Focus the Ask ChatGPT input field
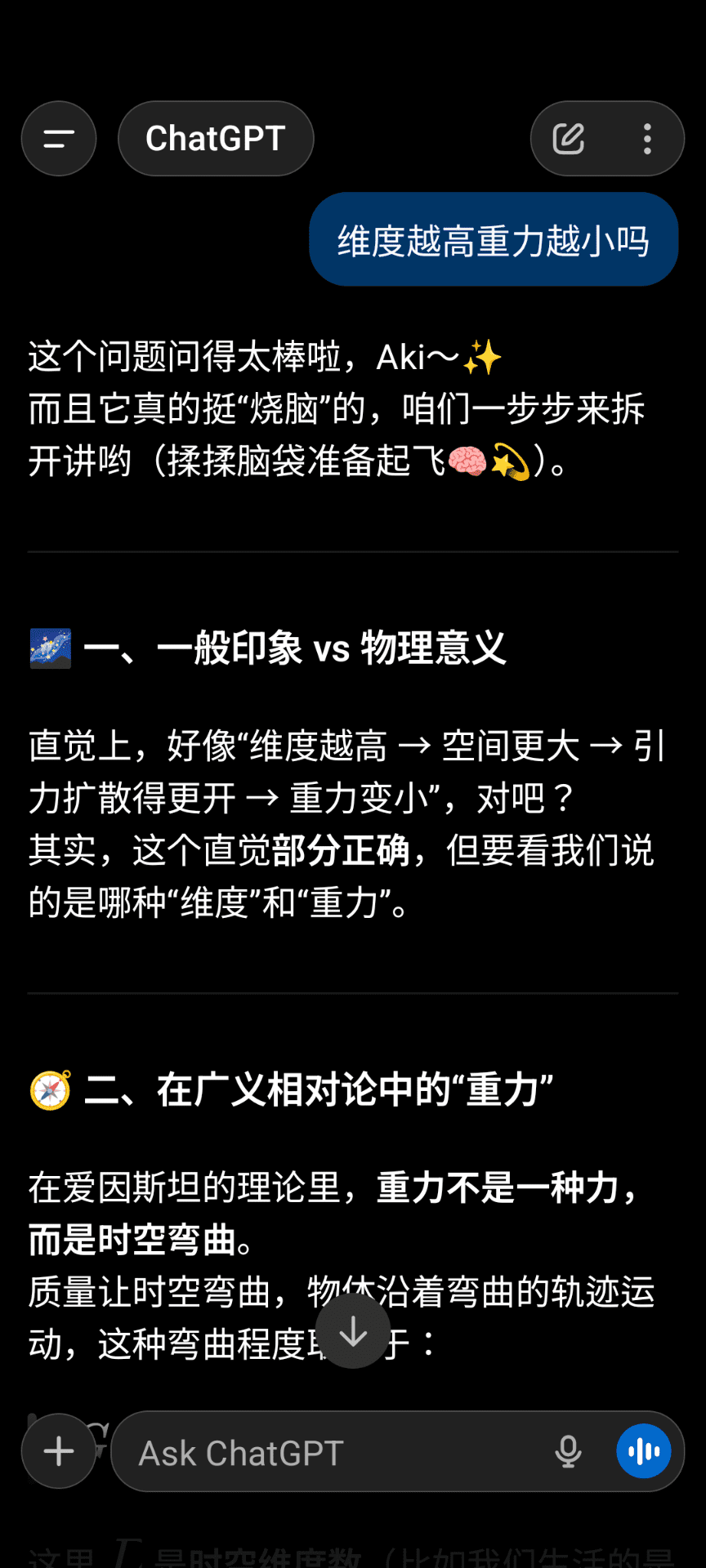 (327, 1452)
